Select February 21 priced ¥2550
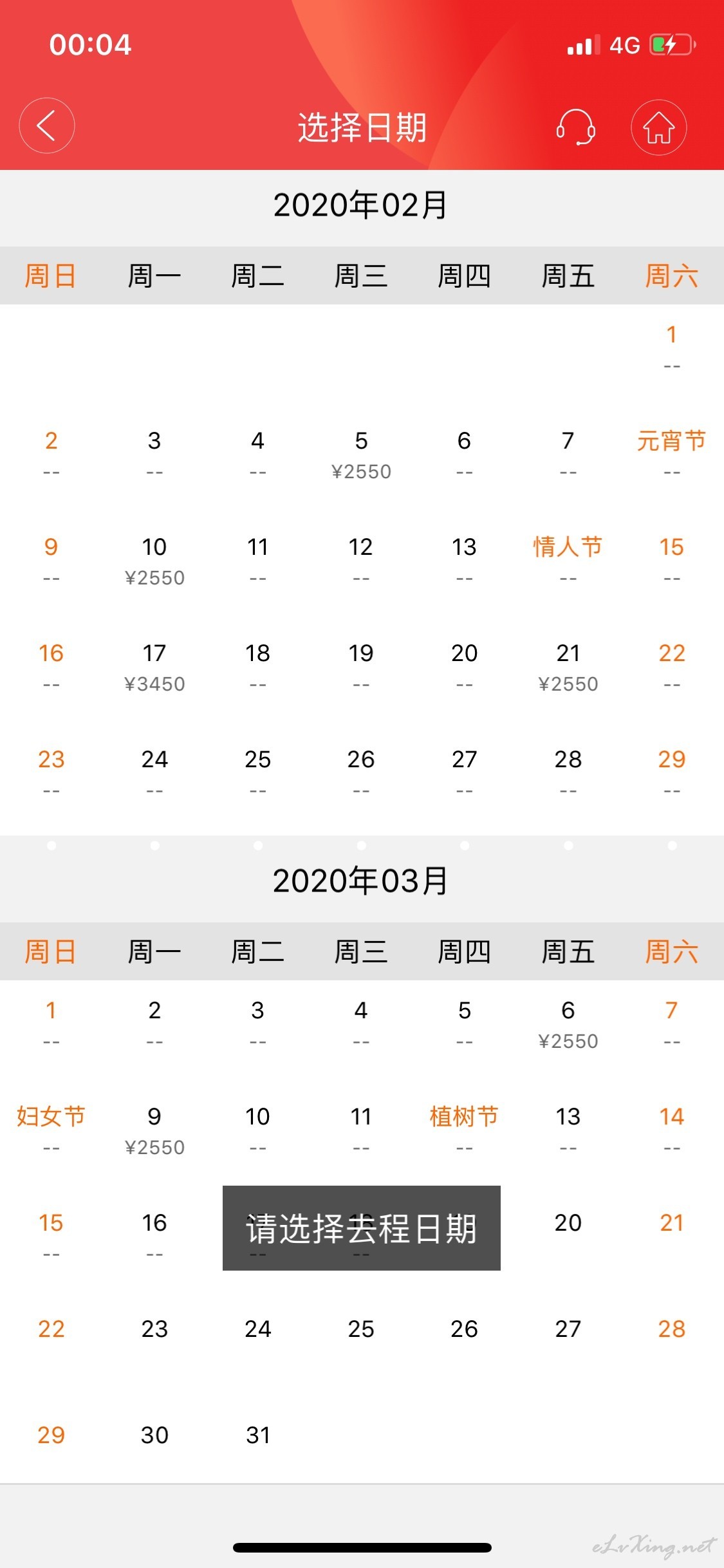 568,667
